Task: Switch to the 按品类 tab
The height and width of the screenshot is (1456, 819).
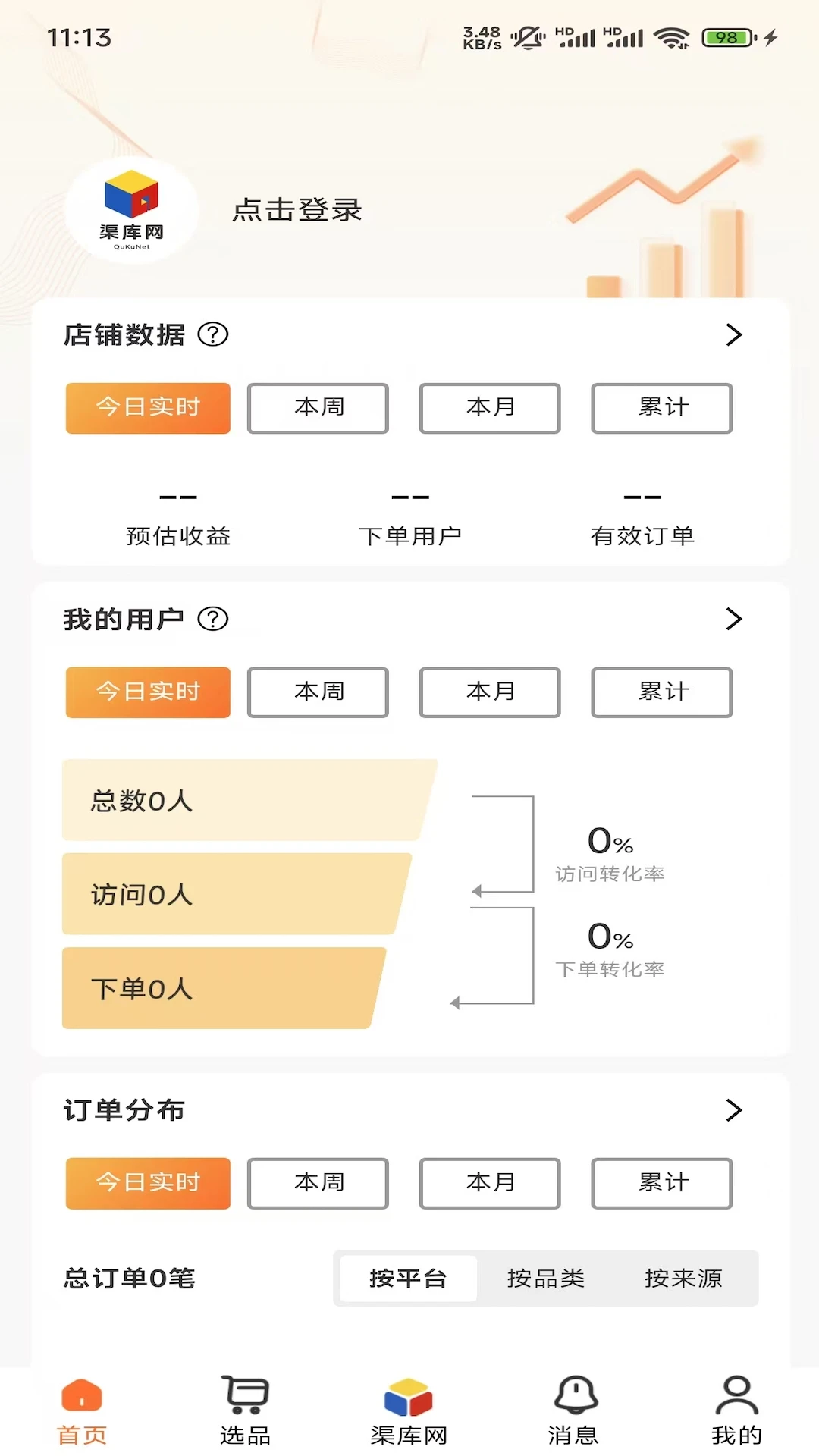Action: (545, 1279)
